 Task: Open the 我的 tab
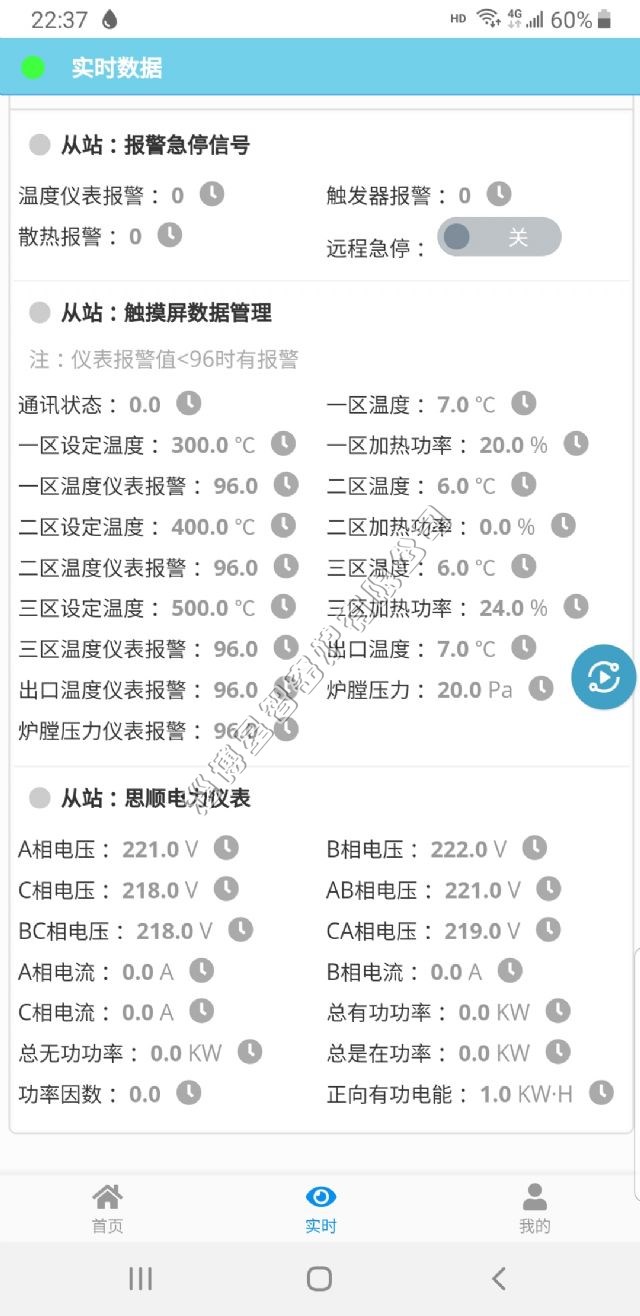tap(534, 1208)
